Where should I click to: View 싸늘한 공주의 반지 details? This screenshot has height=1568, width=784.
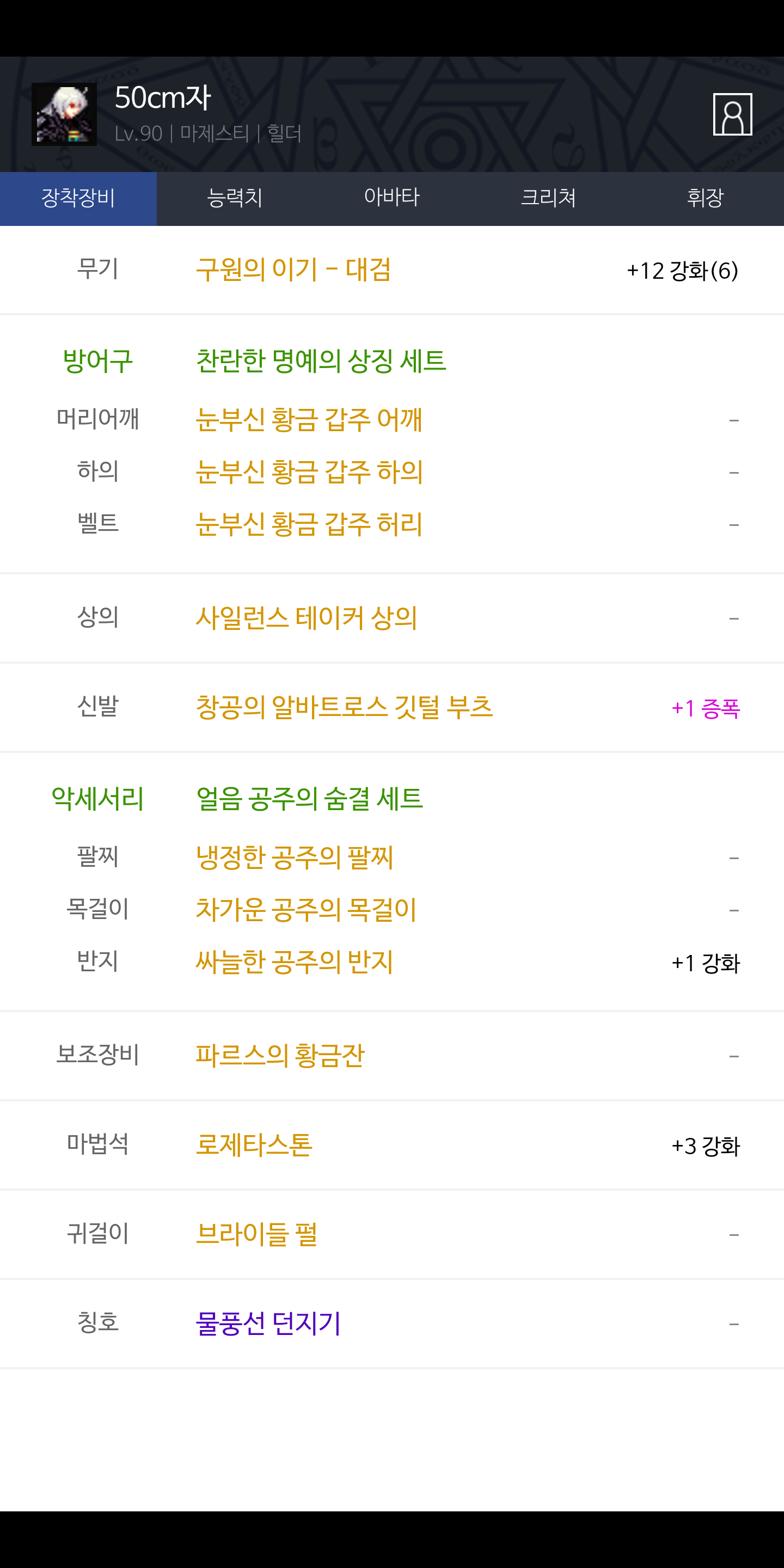click(x=294, y=961)
